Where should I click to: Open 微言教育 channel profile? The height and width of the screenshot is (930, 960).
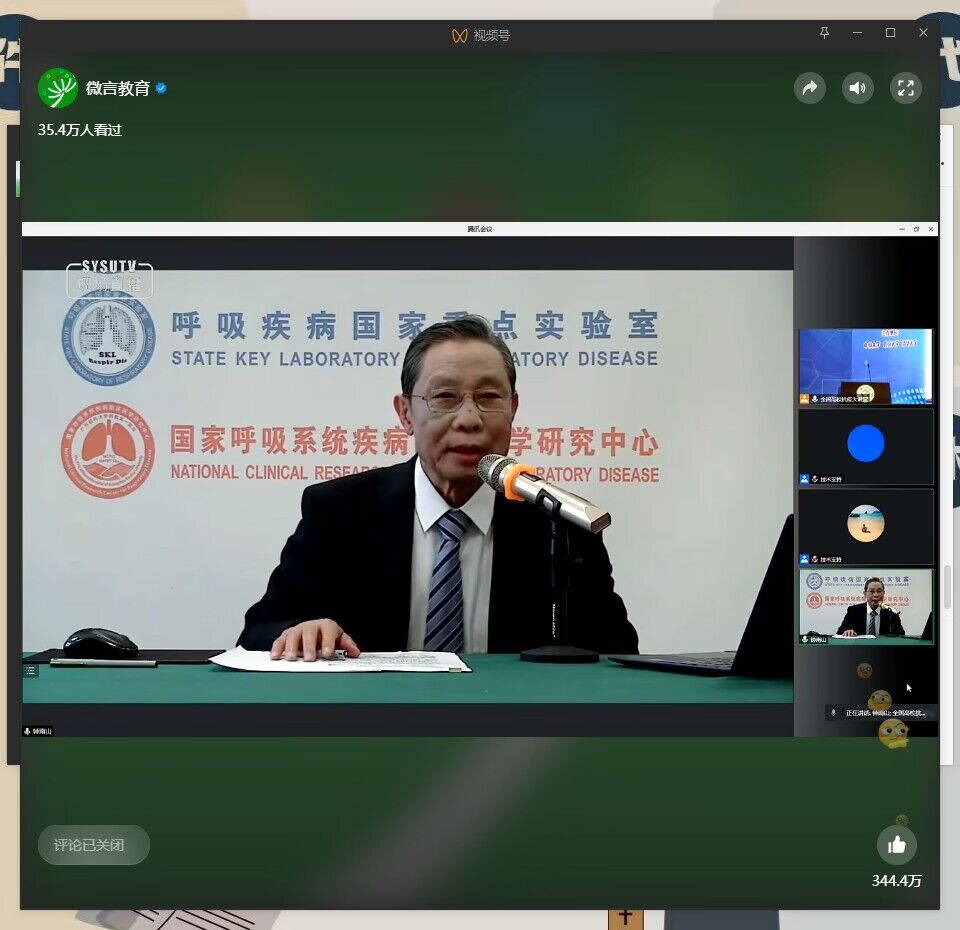point(58,88)
